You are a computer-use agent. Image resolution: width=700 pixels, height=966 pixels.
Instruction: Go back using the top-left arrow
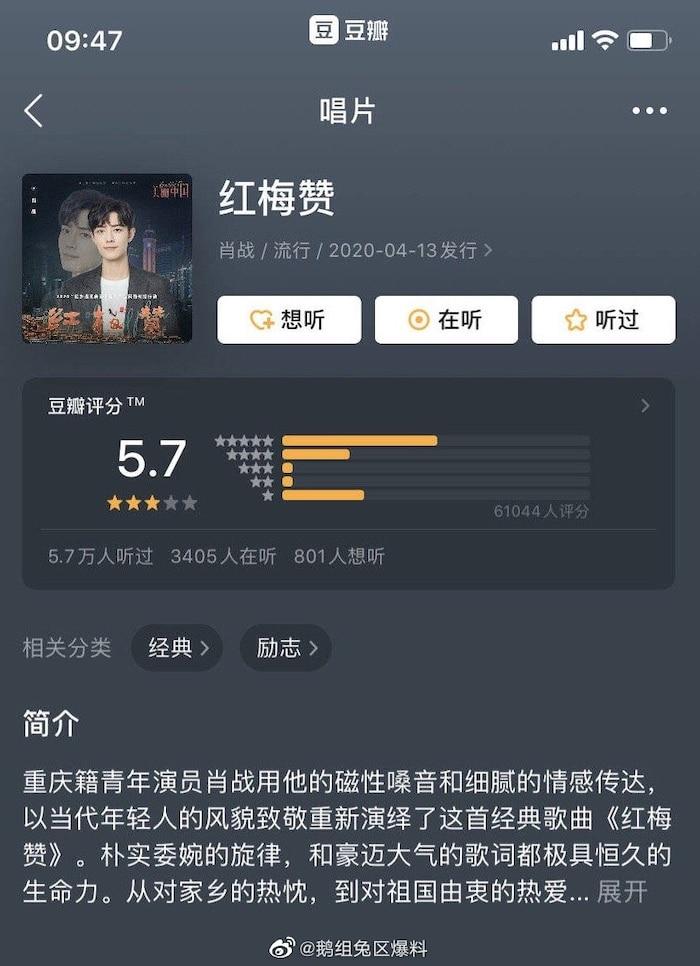[34, 111]
